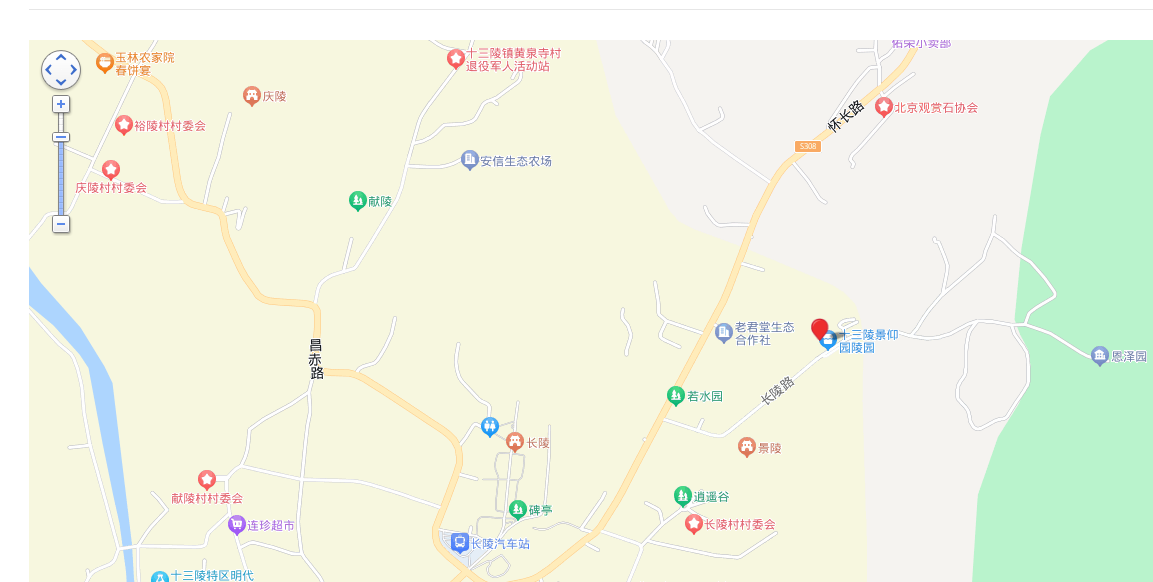The image size is (1153, 582).
Task: Select the 逍遥谷 scenic spot marker
Action: point(682,496)
